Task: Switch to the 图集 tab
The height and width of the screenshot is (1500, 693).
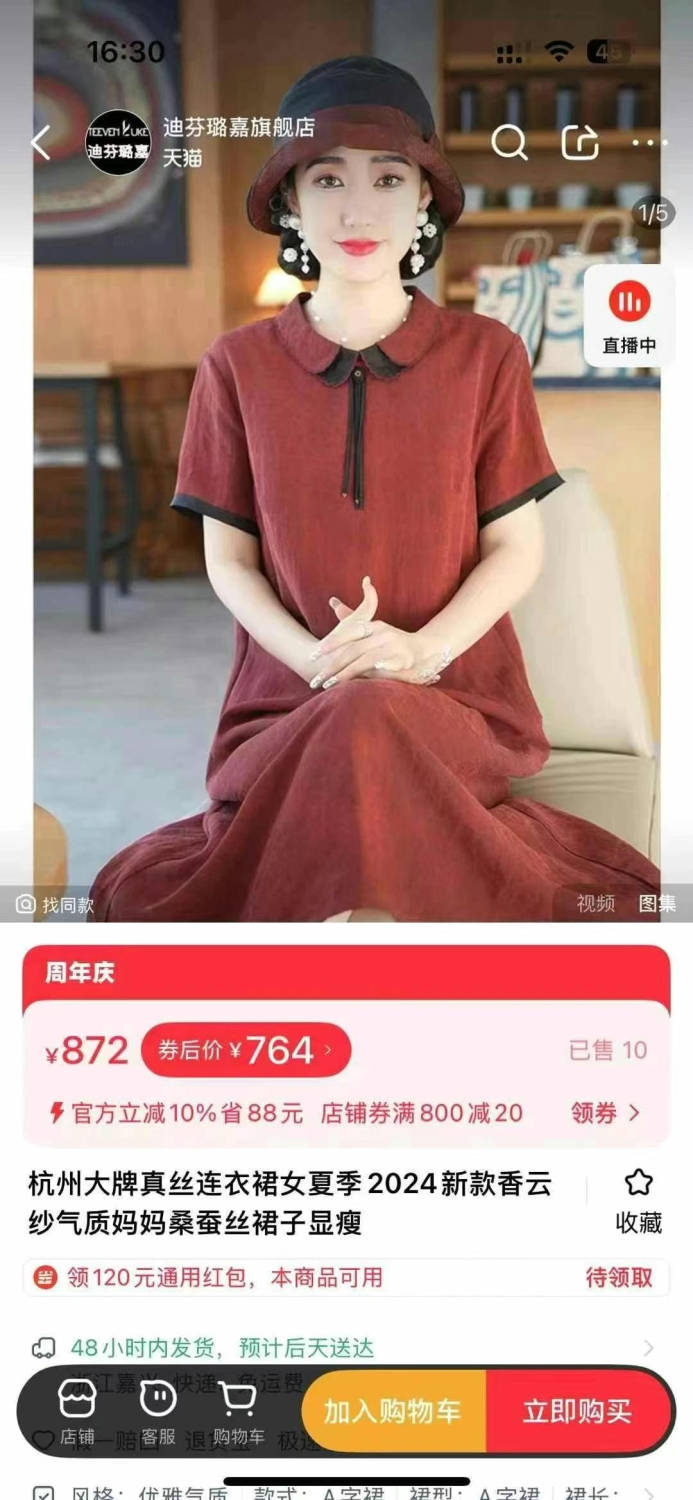Action: point(657,903)
